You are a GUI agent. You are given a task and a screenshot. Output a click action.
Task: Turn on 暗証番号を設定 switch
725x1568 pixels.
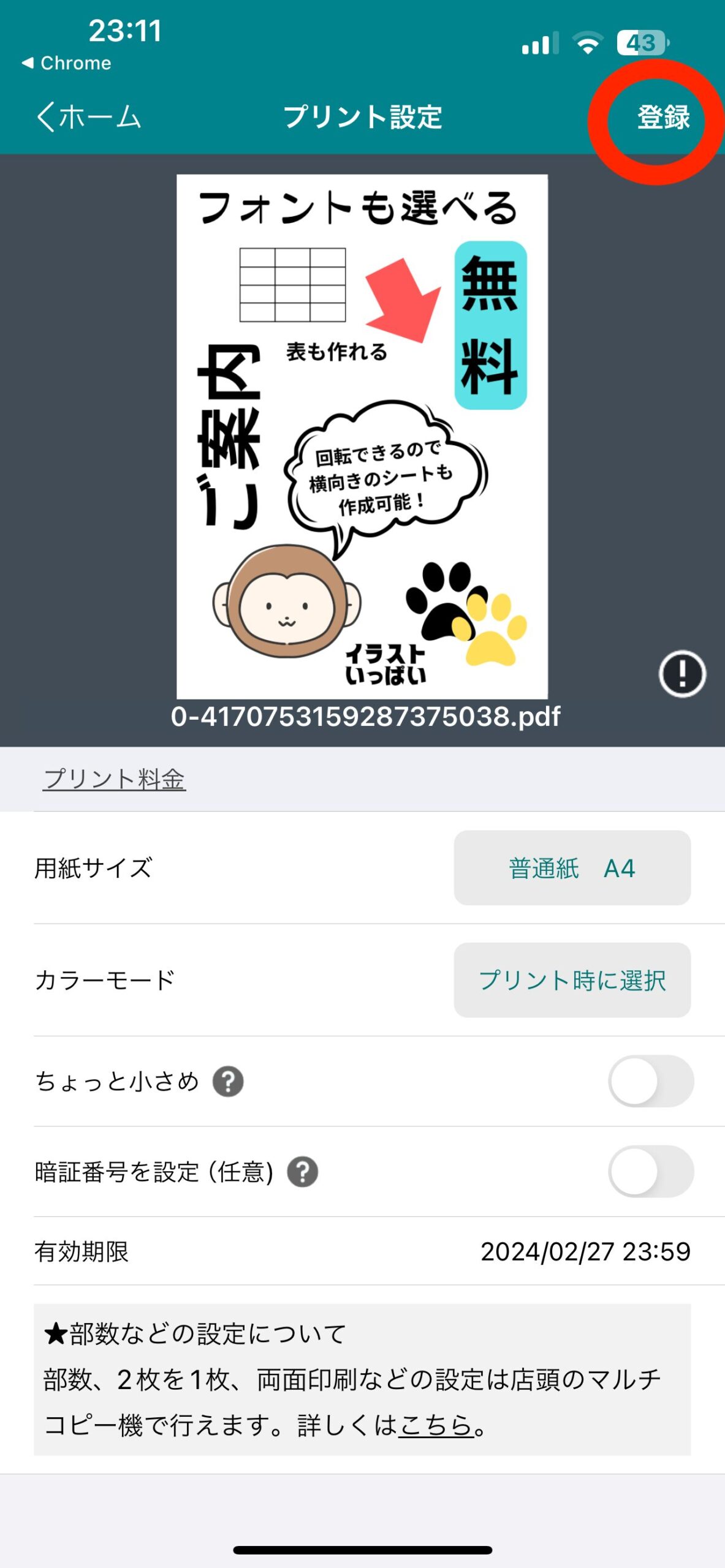pos(650,1171)
